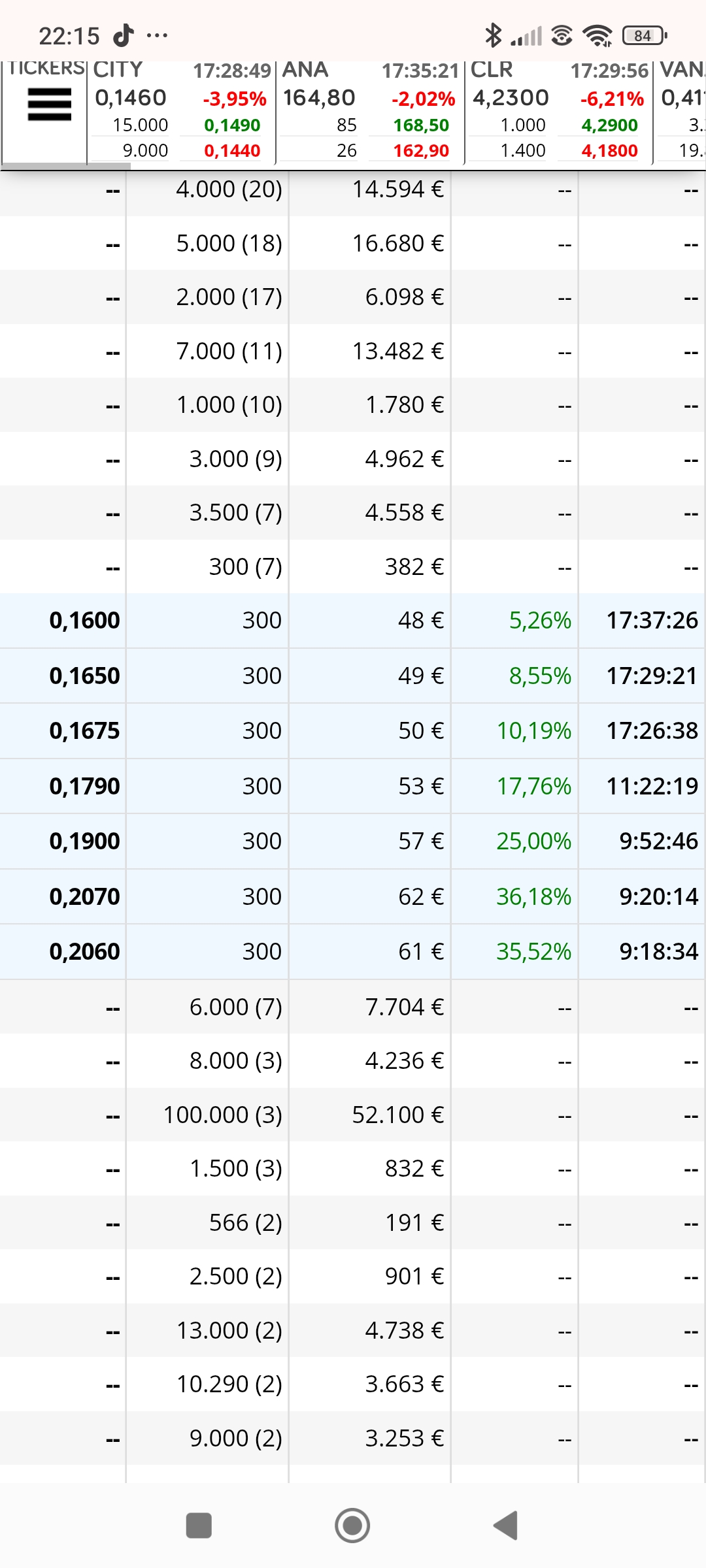Go back with the system back button
The height and width of the screenshot is (1568, 706).
pos(506,1526)
